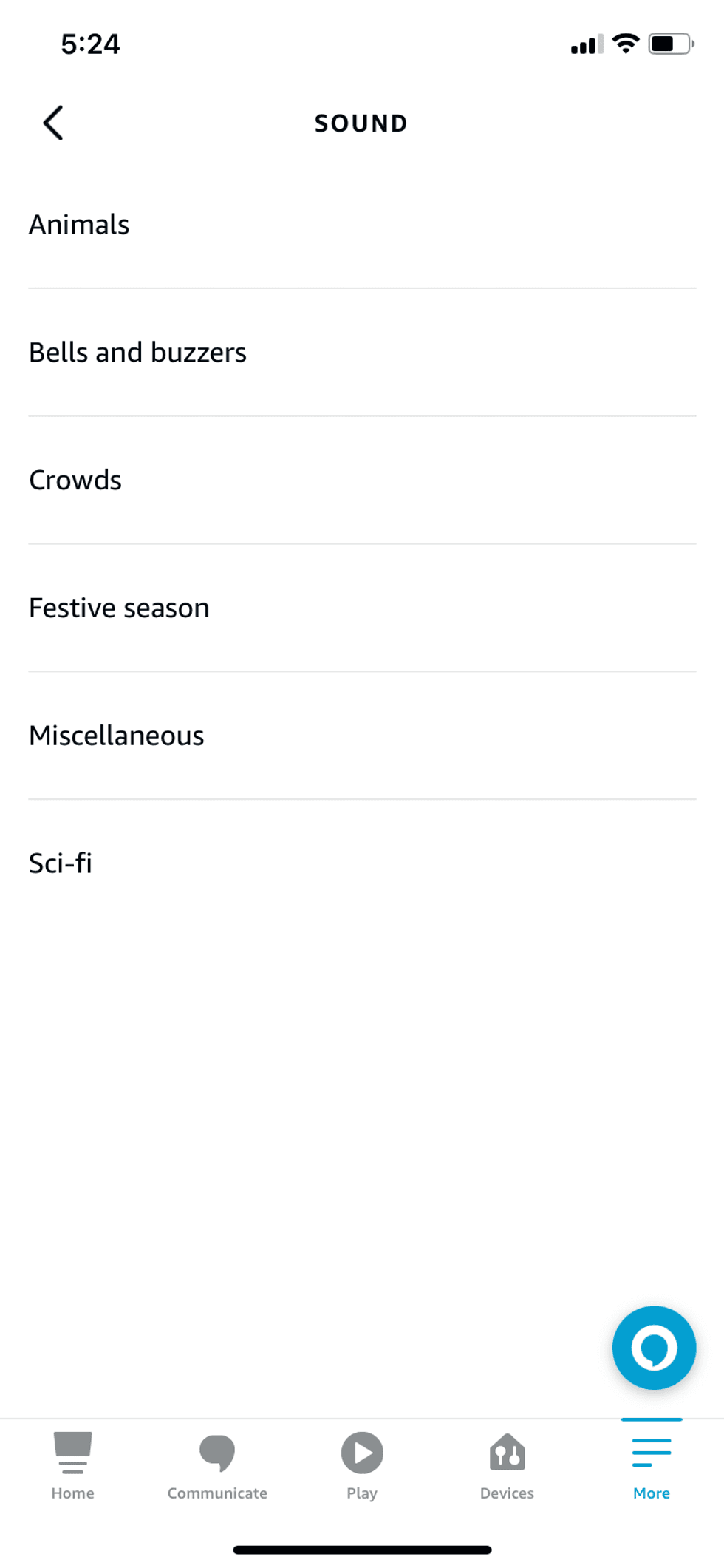Open the Miscellaneous sound category

coord(116,736)
